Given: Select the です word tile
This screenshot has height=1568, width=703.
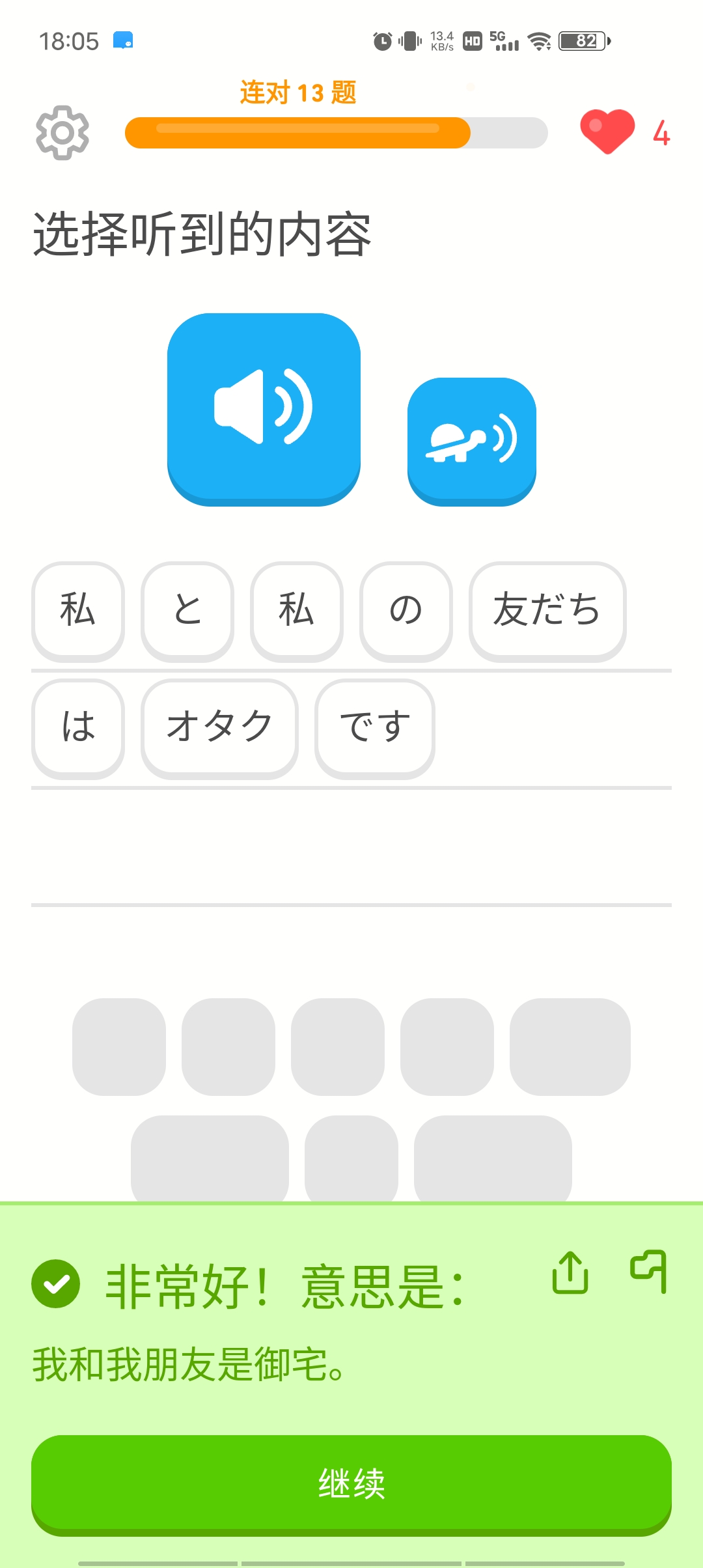Looking at the screenshot, I should coord(374,728).
